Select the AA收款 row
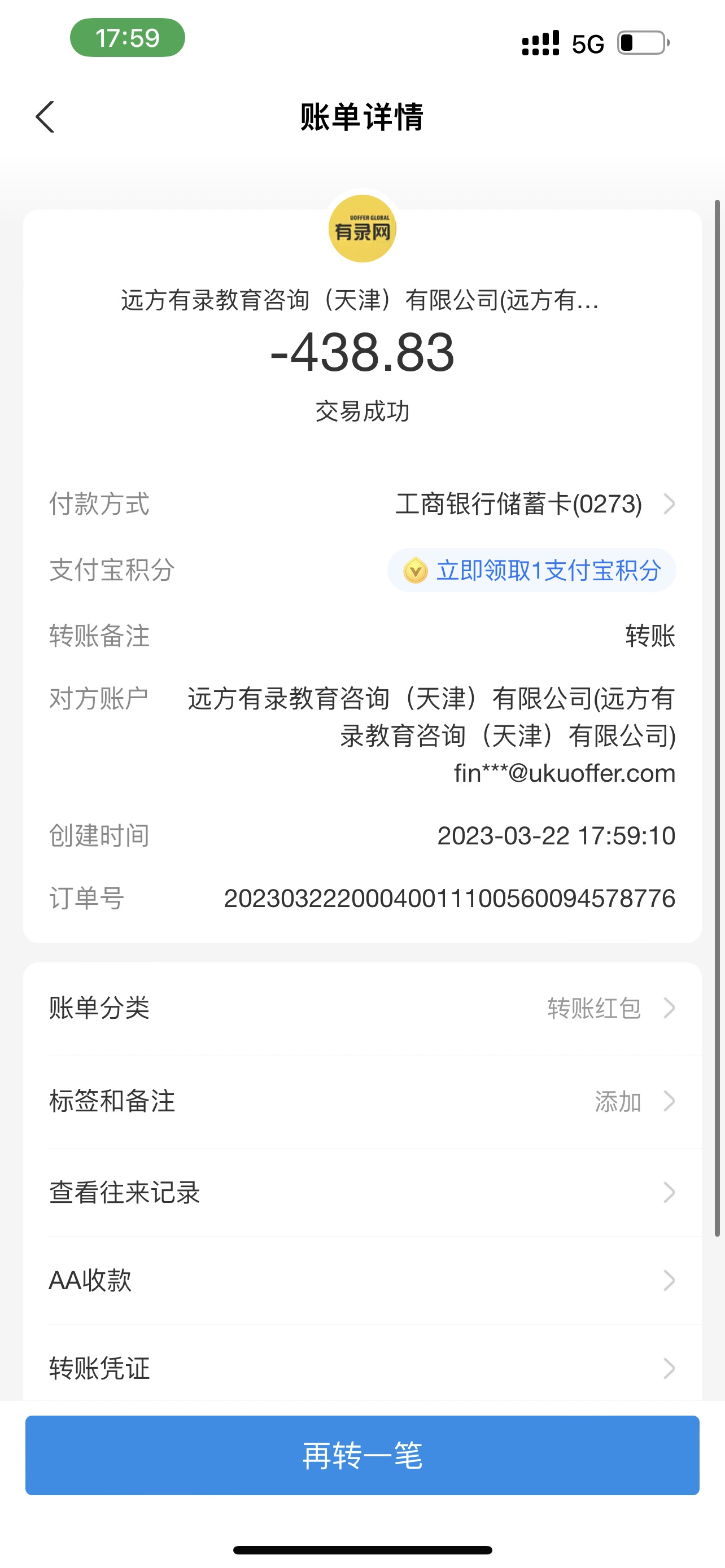Viewport: 725px width, 1568px height. tap(362, 1280)
